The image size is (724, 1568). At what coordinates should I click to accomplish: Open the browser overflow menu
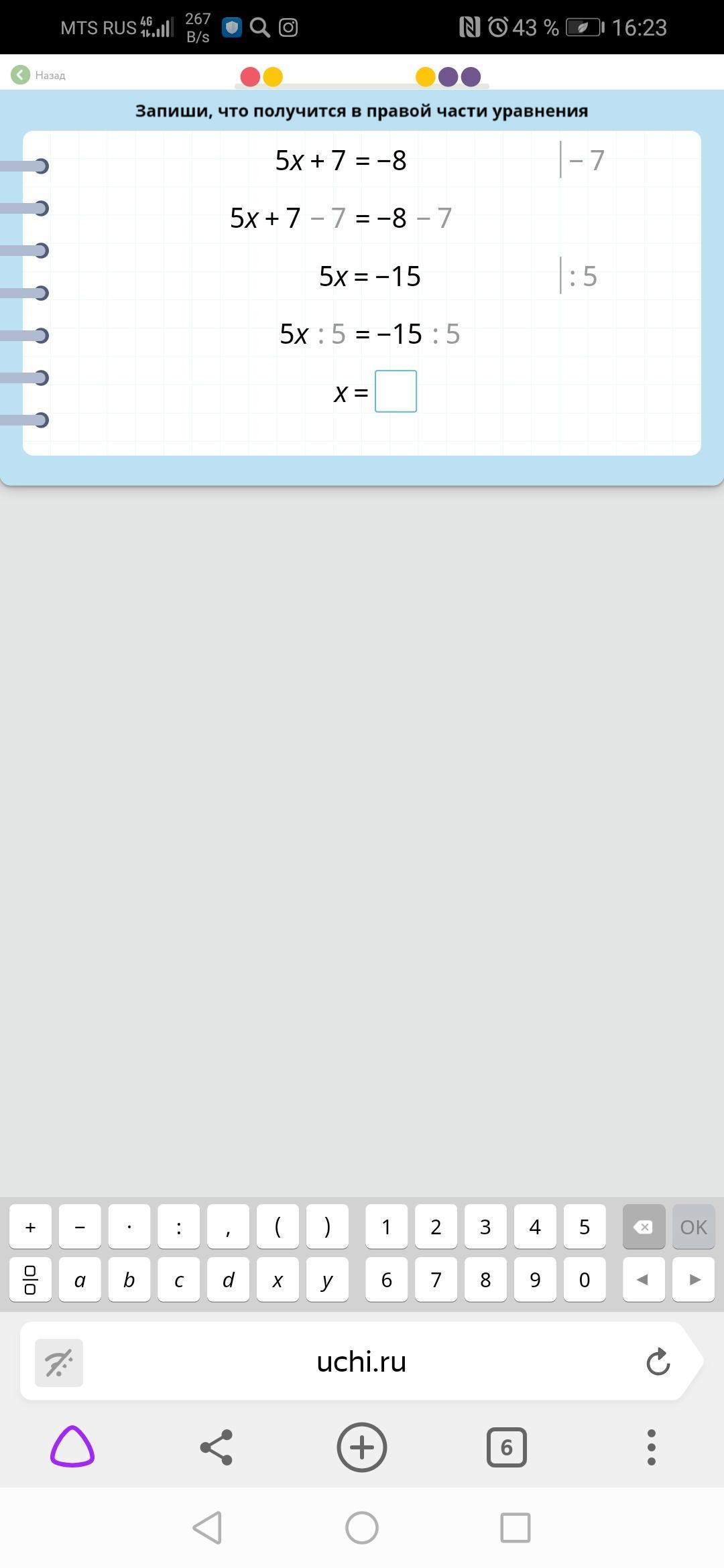pyautogui.click(x=651, y=1447)
